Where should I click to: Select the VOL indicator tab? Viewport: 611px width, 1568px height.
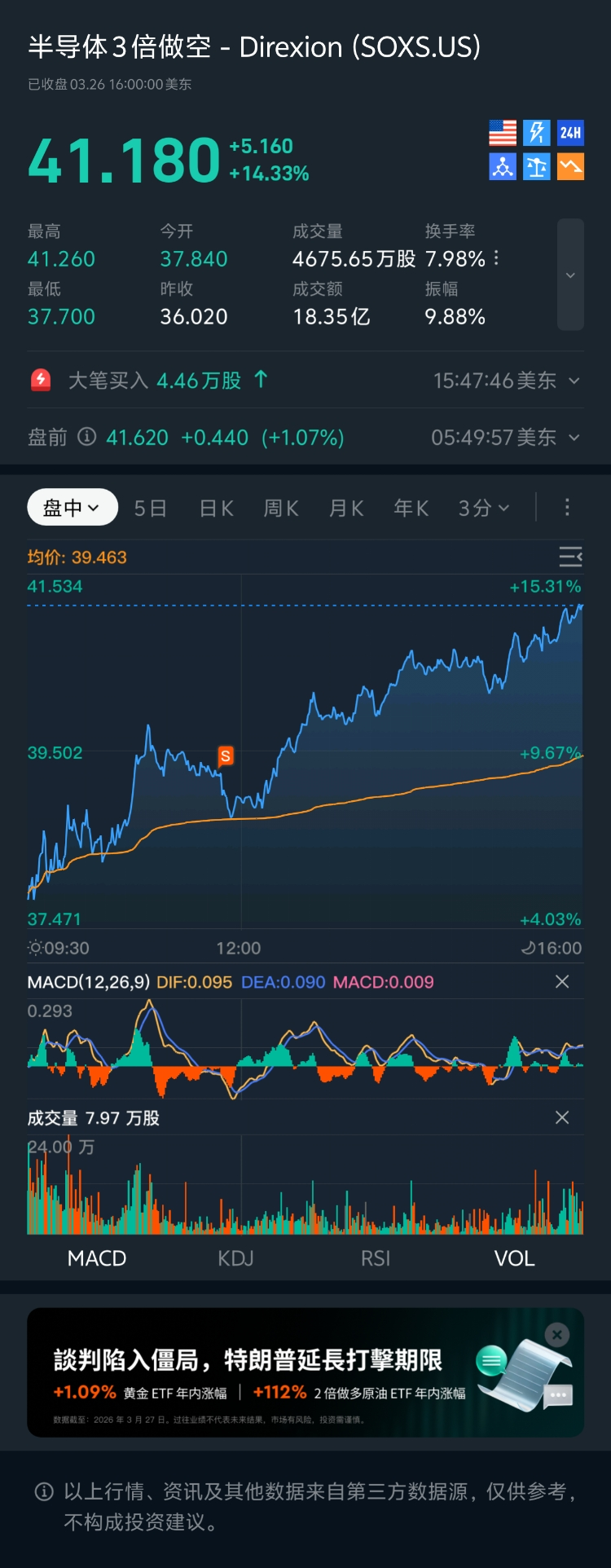coord(514,1258)
